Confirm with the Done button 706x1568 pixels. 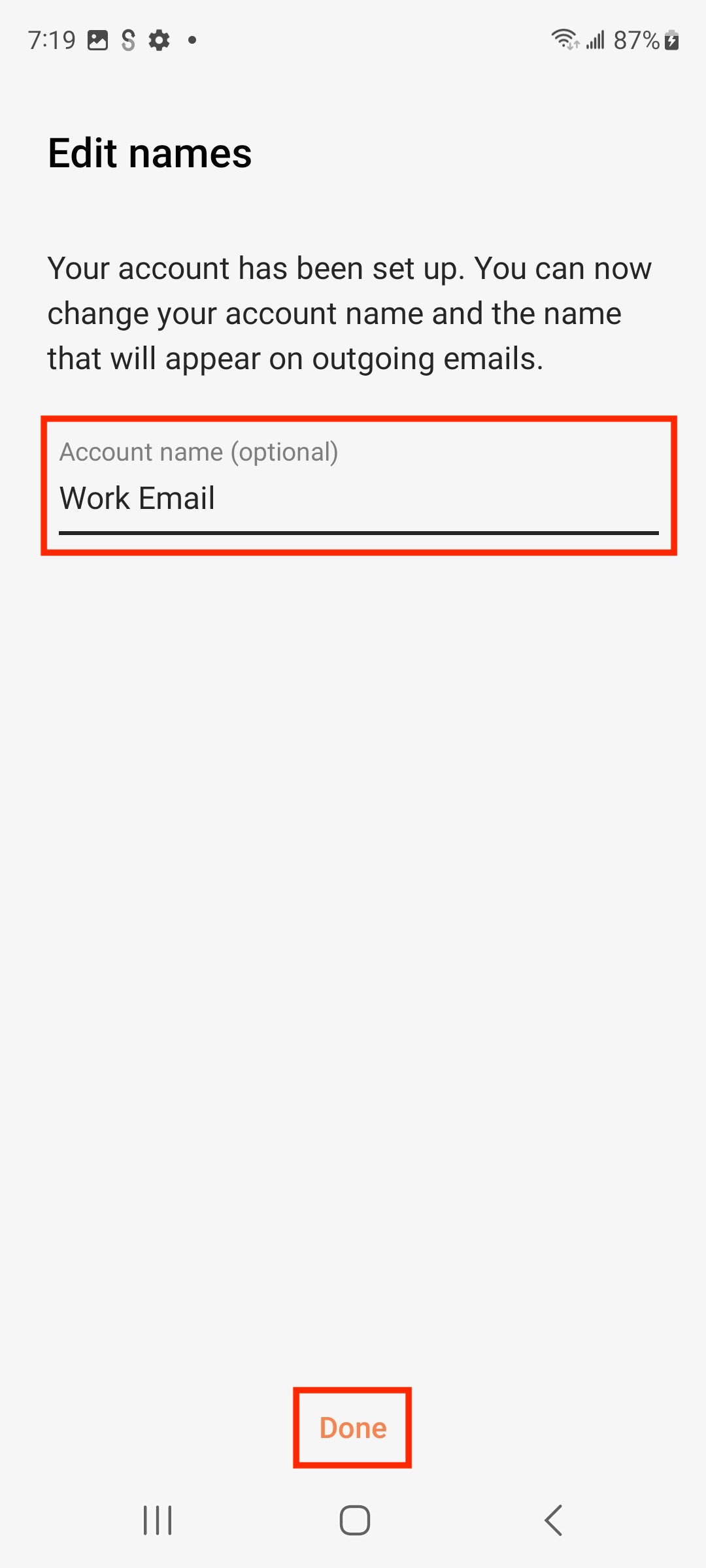[x=352, y=1428]
